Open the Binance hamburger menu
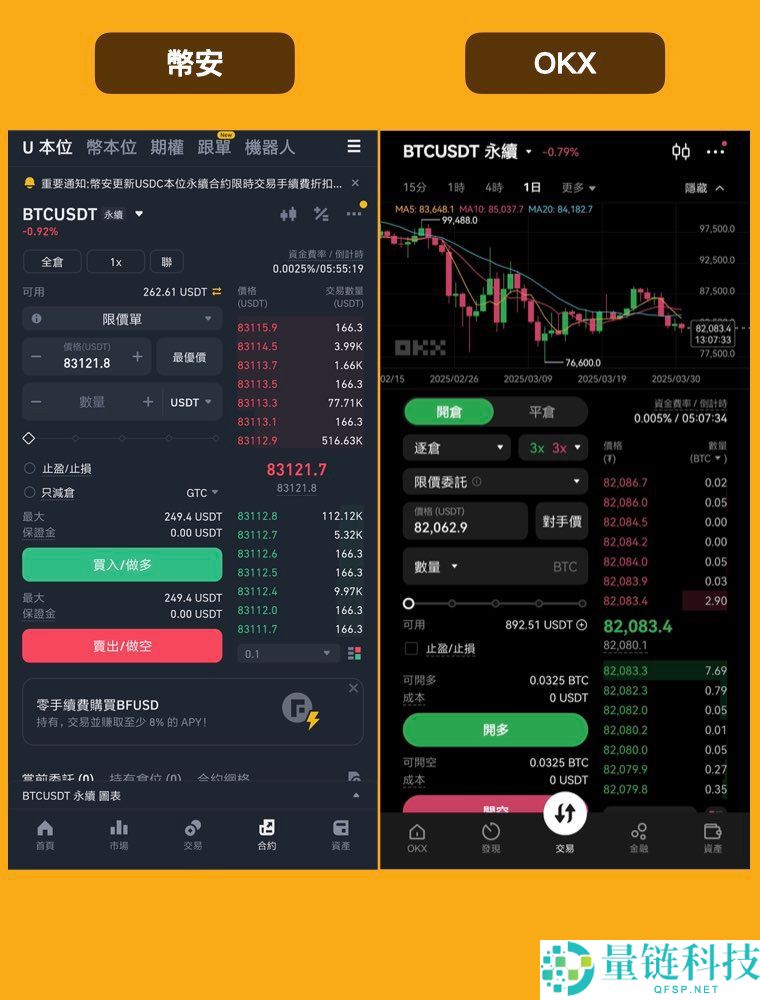Viewport: 760px width, 1000px height. pyautogui.click(x=354, y=146)
